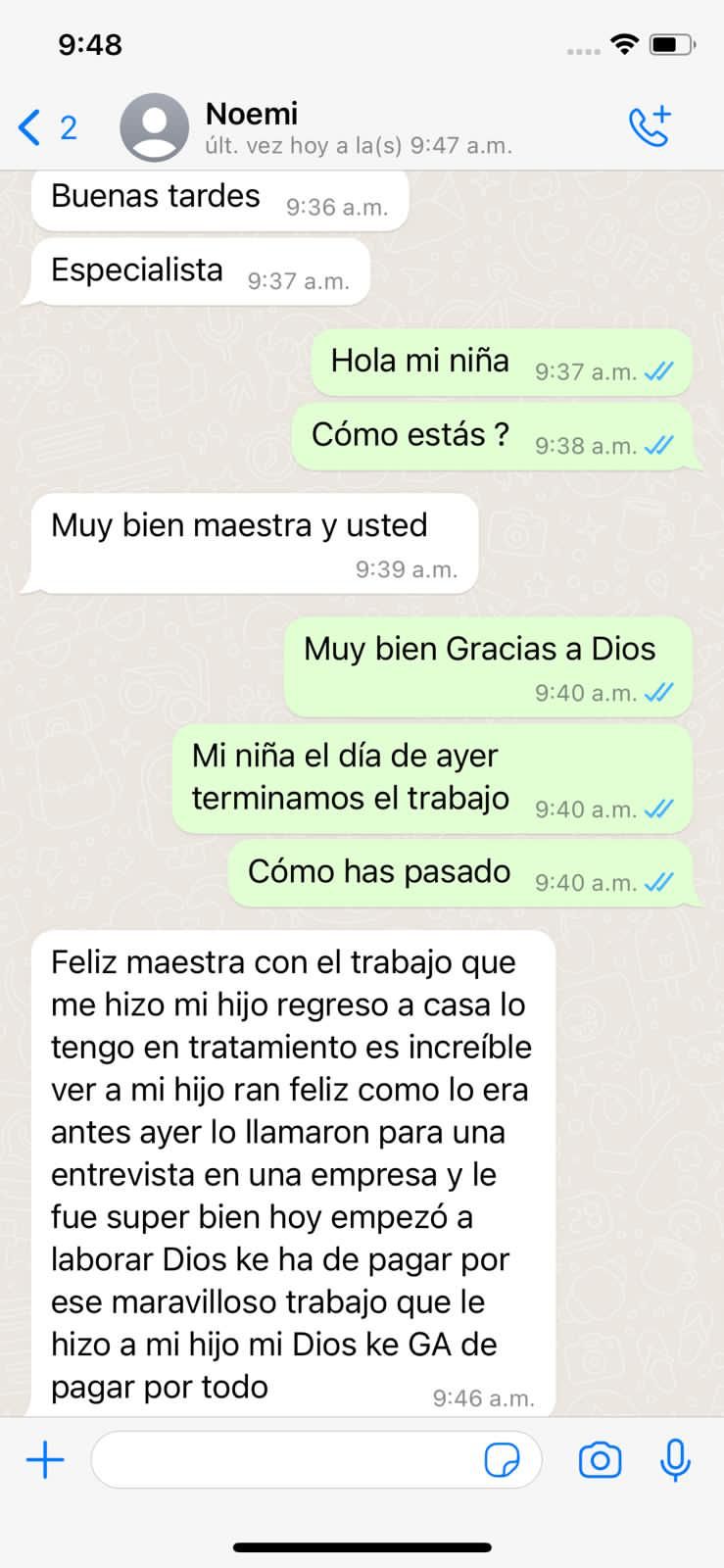Screen dimensions: 724x1568
Task: Tap the message text field
Action: point(284,1461)
